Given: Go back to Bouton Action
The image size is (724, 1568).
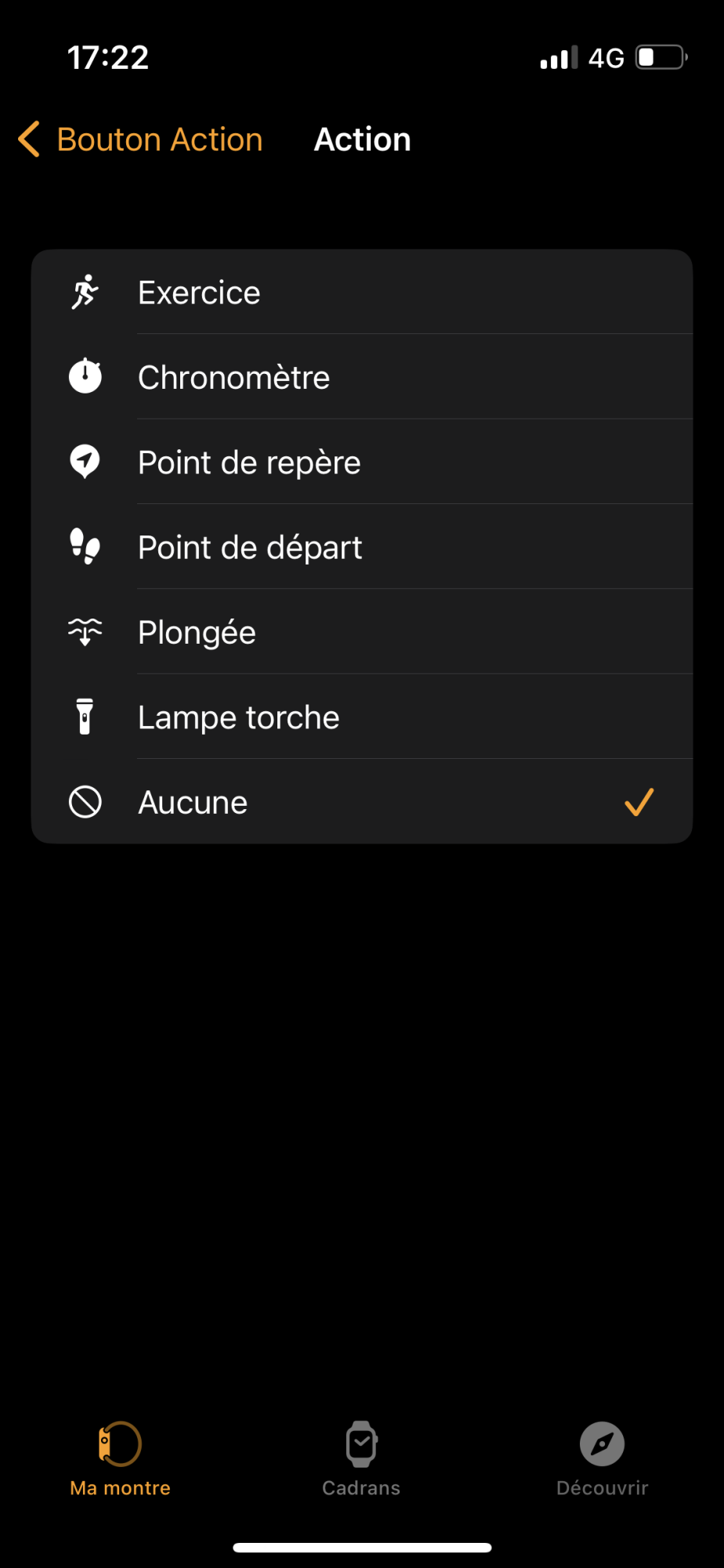Looking at the screenshot, I should click(x=141, y=140).
